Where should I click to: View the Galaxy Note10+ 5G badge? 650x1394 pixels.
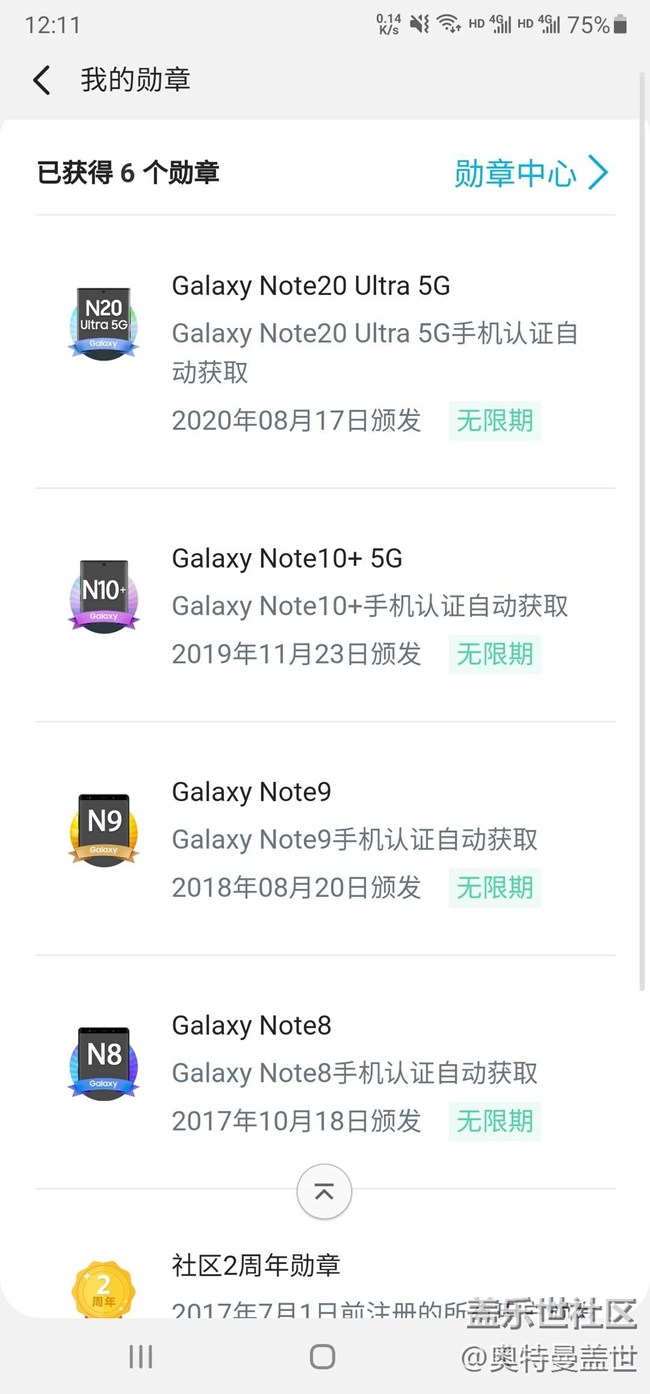(x=325, y=605)
